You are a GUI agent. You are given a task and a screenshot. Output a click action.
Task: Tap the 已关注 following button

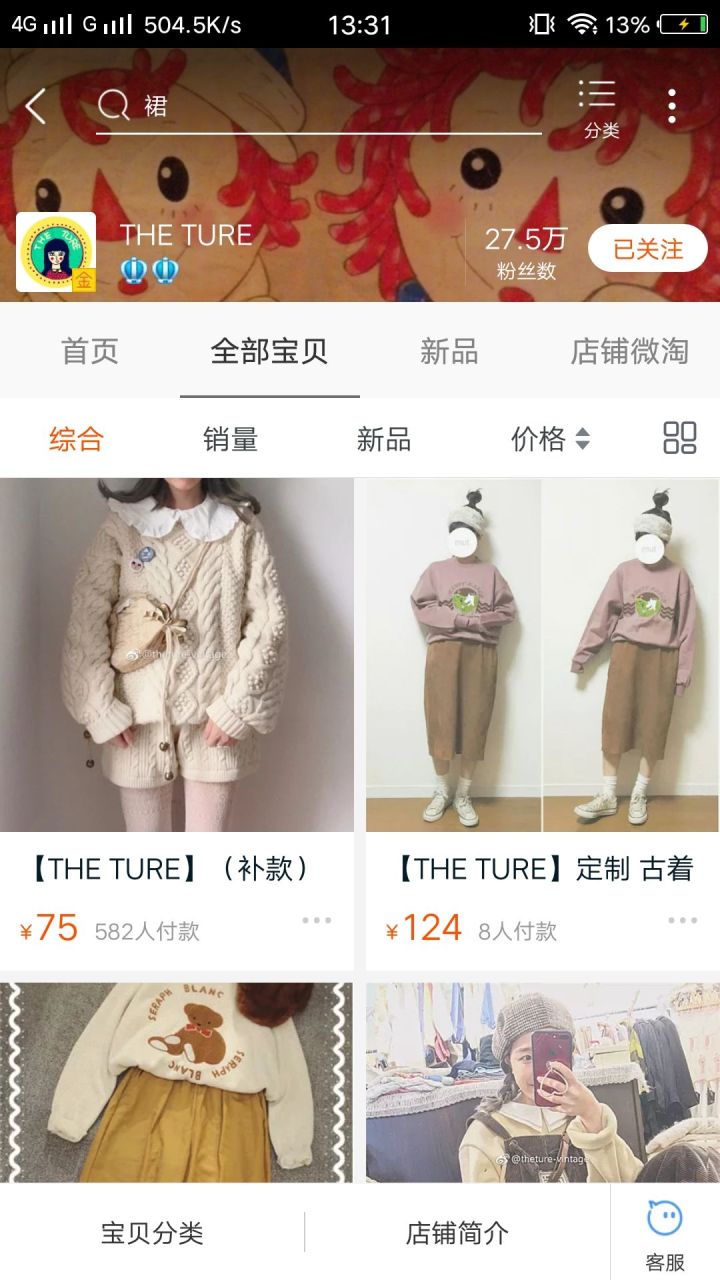click(x=647, y=249)
